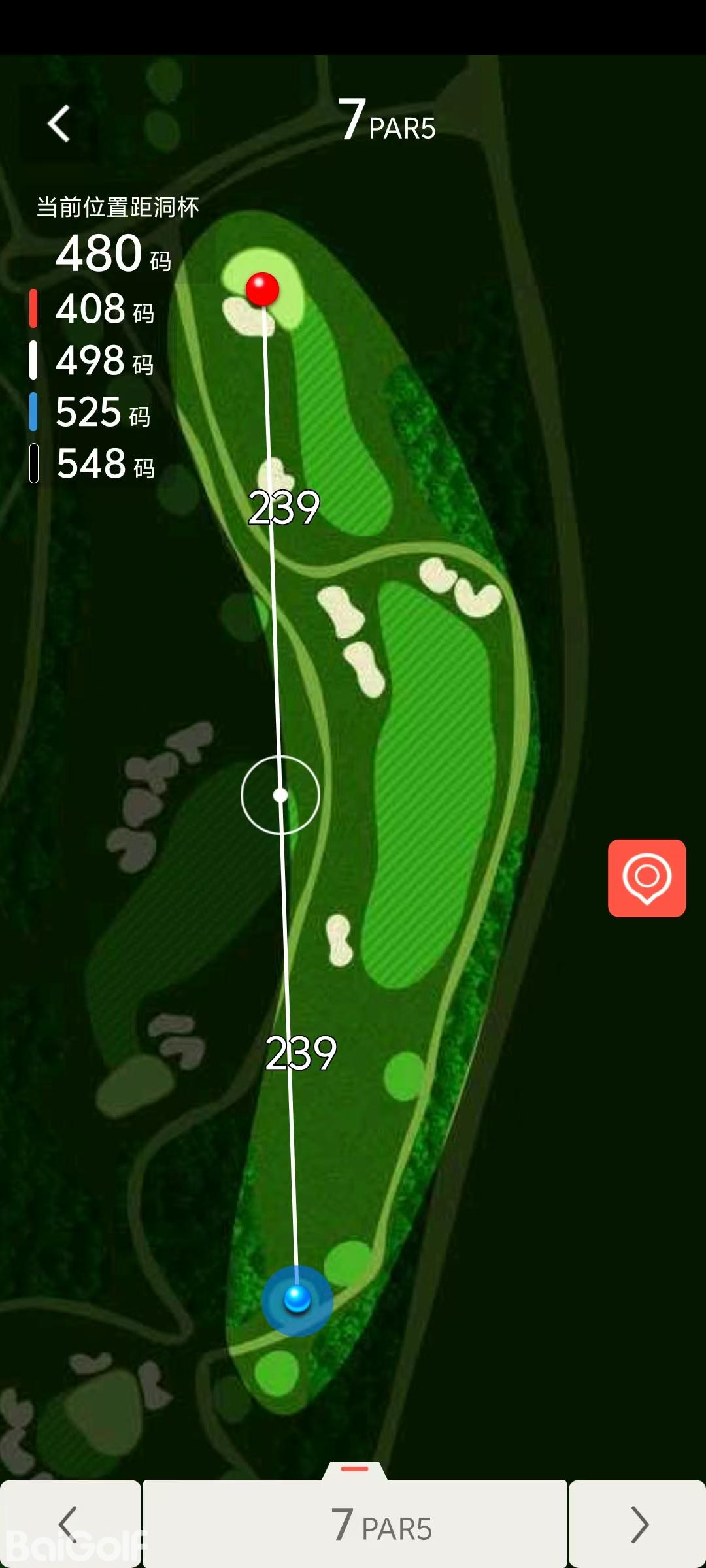706x1568 pixels.
Task: Tap the red location pin button
Action: pyautogui.click(x=647, y=877)
